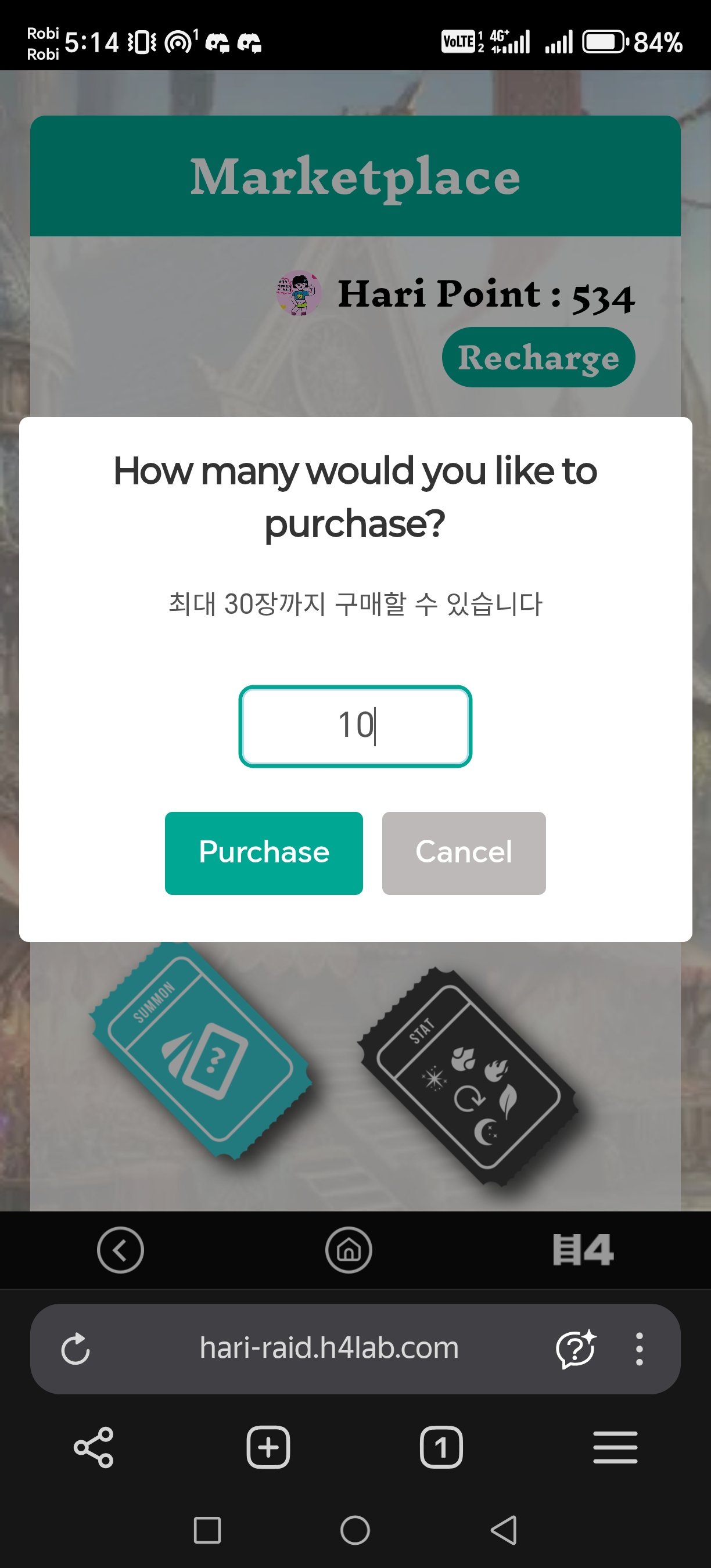Focus the quantity input field
Screen dimensions: 711x1568
(x=355, y=725)
